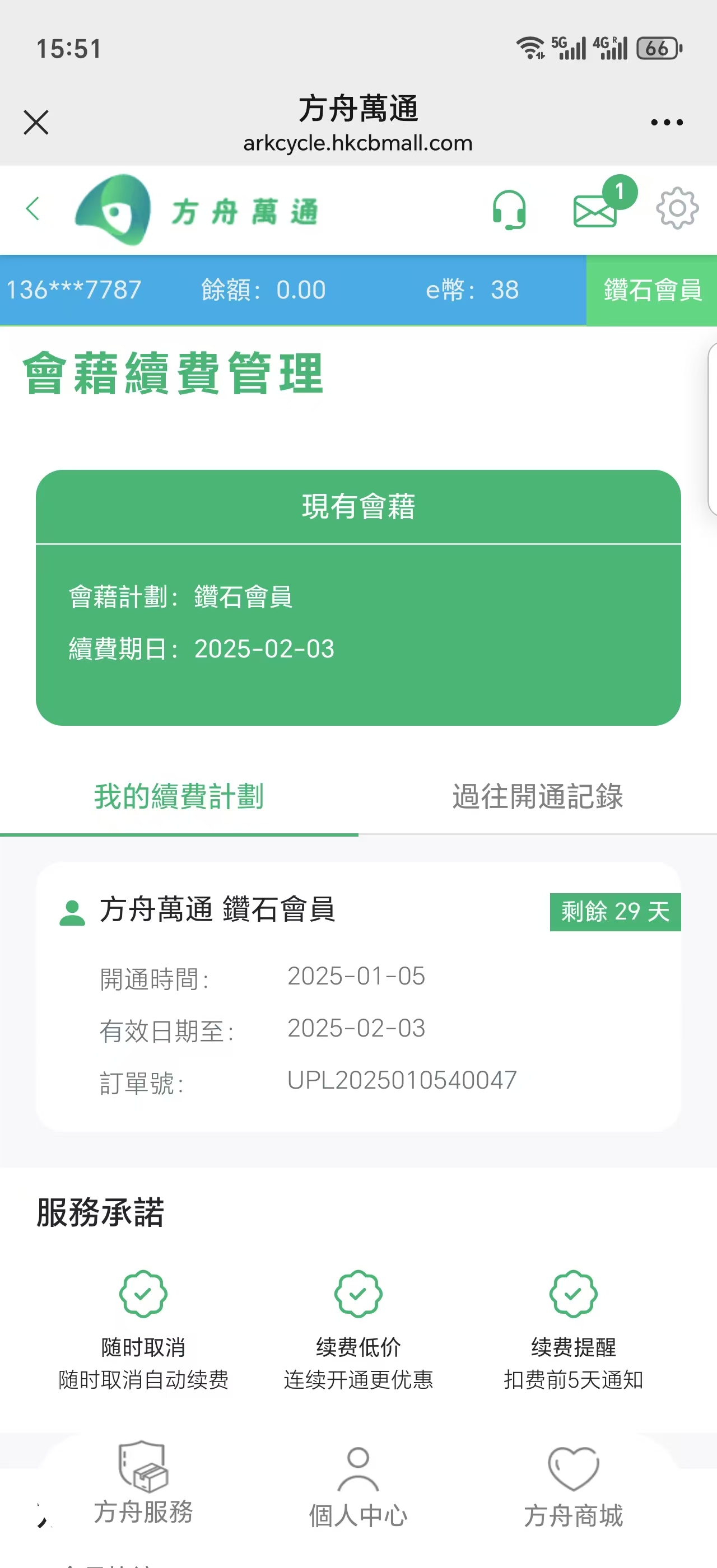The height and width of the screenshot is (1568, 717).
Task: Open the messages envelope icon
Action: pyautogui.click(x=595, y=211)
